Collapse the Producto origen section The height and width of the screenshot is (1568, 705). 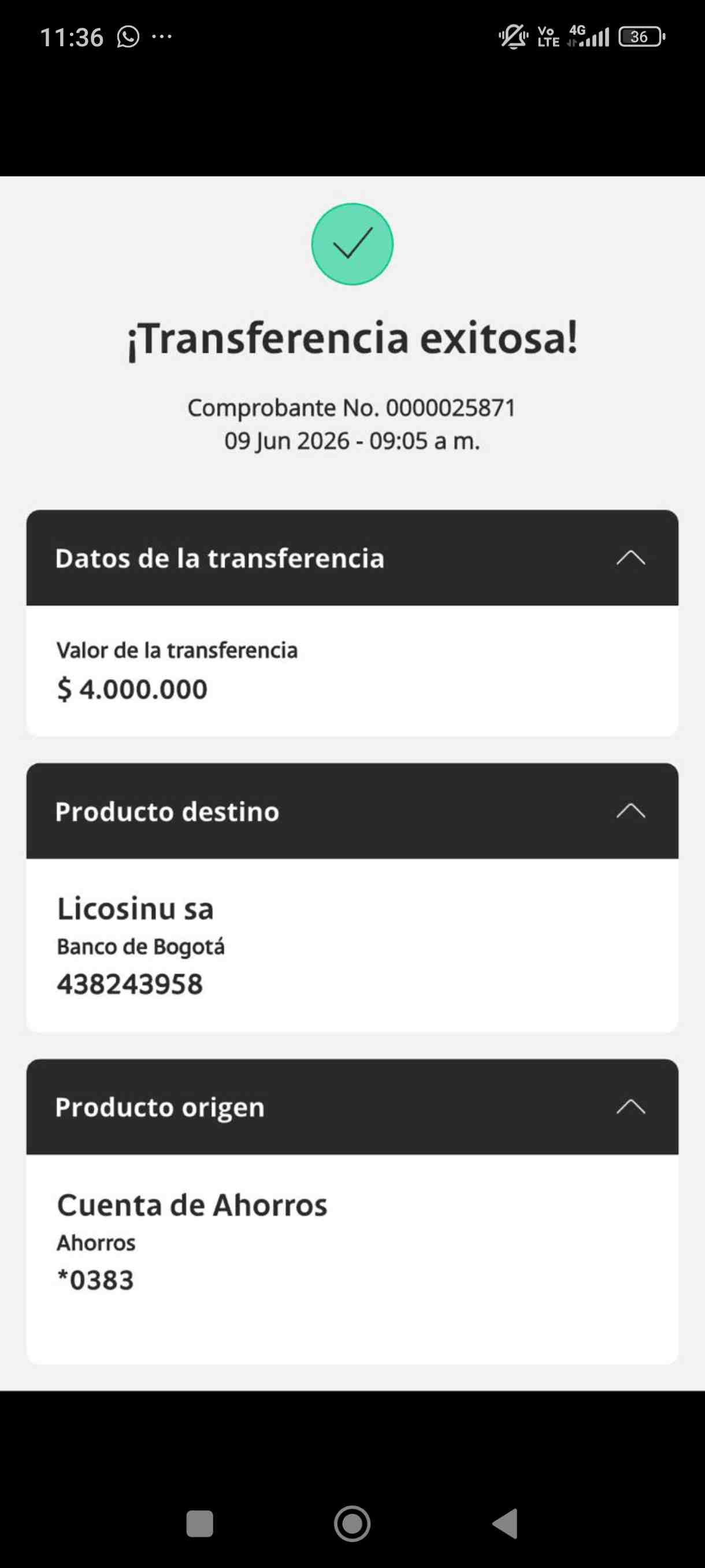(630, 1107)
